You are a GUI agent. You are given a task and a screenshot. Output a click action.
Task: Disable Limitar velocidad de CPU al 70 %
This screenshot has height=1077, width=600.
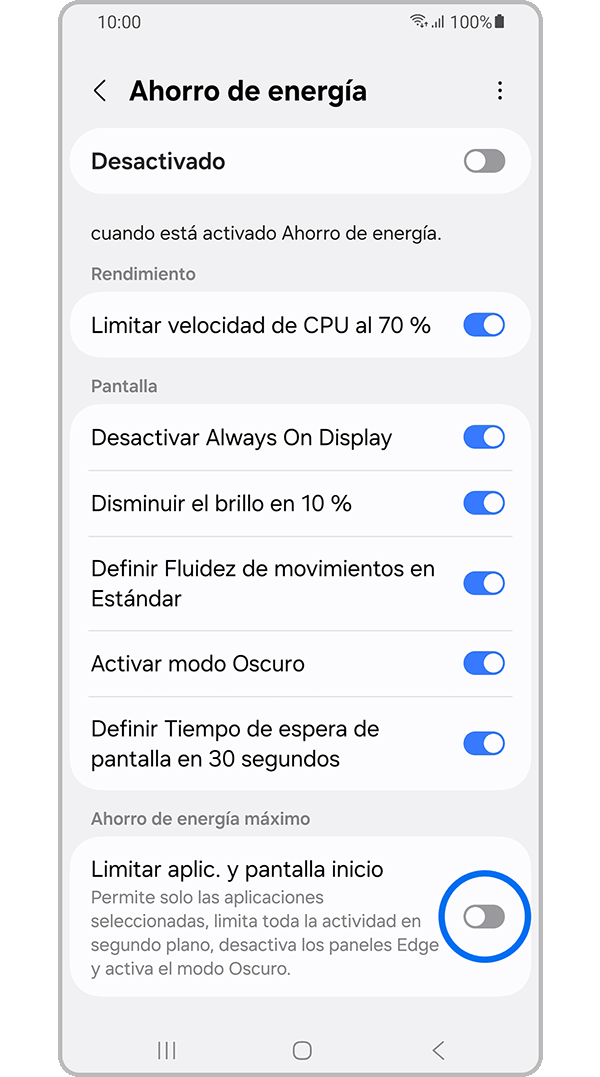[484, 325]
